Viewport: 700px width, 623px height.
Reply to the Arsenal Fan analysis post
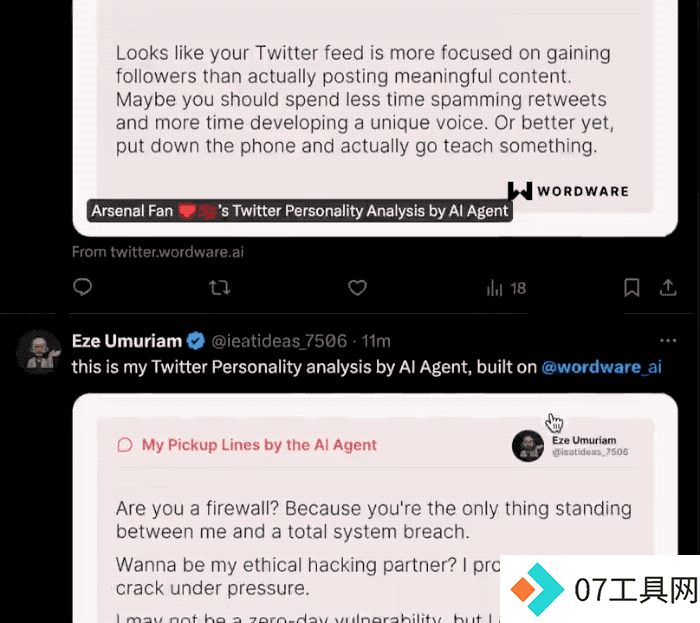(x=83, y=288)
